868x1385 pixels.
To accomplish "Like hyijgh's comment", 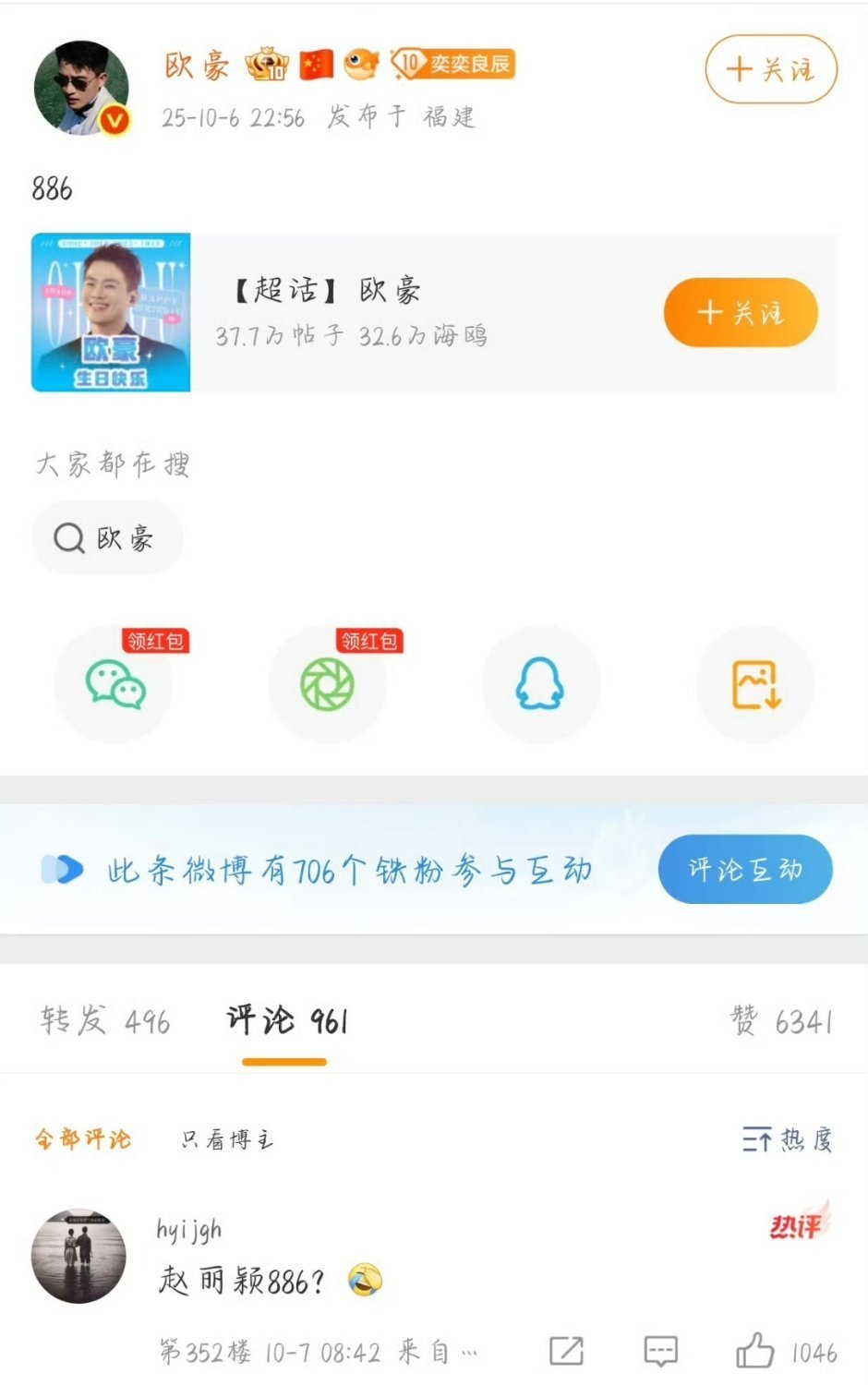I will [x=755, y=1351].
